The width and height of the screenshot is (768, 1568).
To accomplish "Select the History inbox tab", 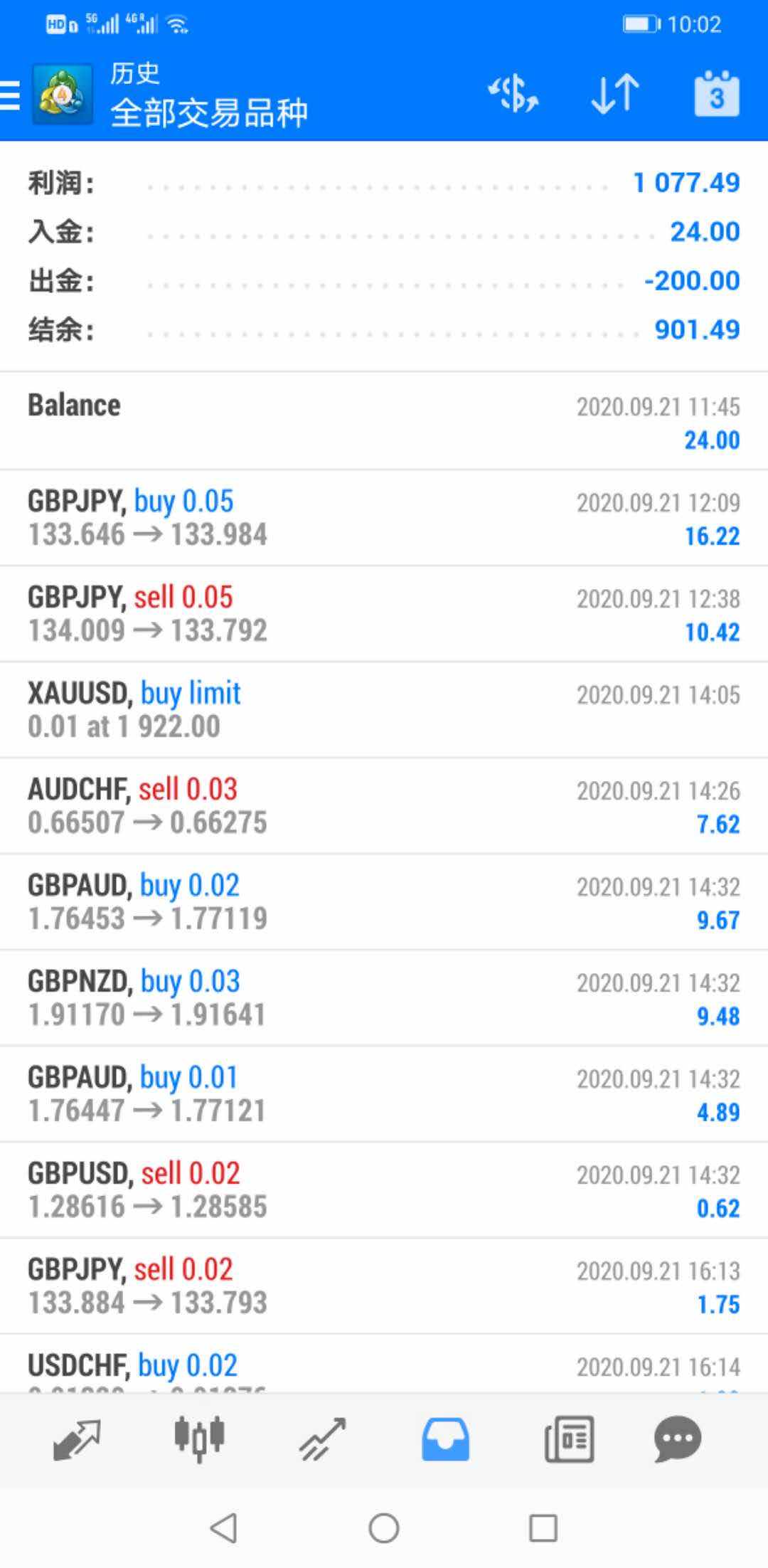I will (x=445, y=1439).
